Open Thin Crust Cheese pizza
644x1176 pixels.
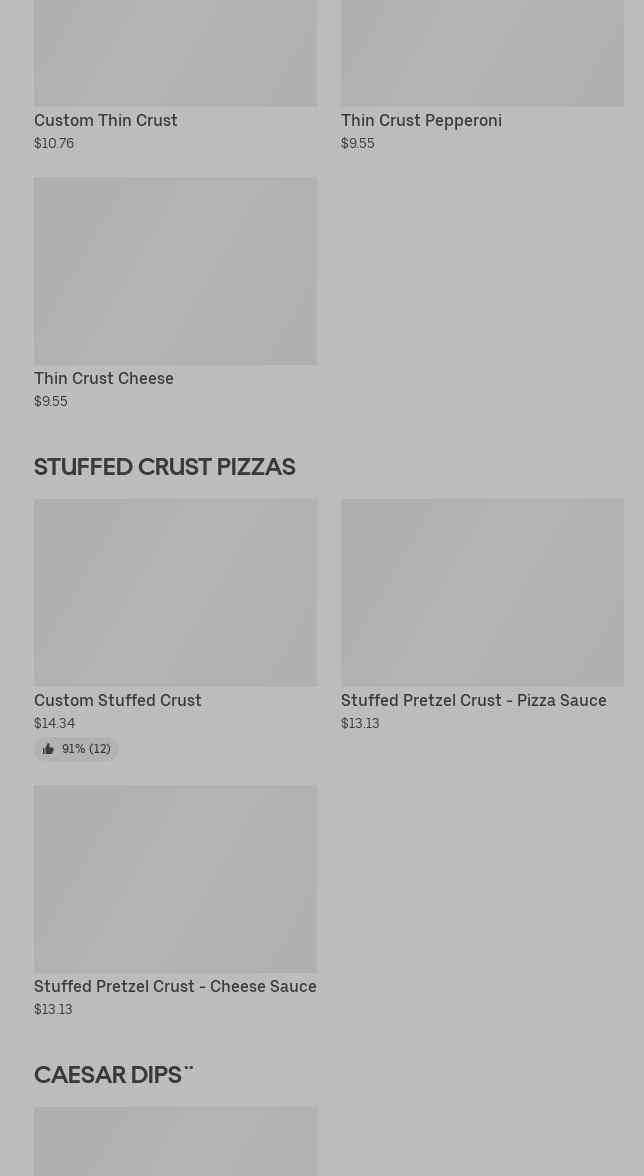pos(175,293)
